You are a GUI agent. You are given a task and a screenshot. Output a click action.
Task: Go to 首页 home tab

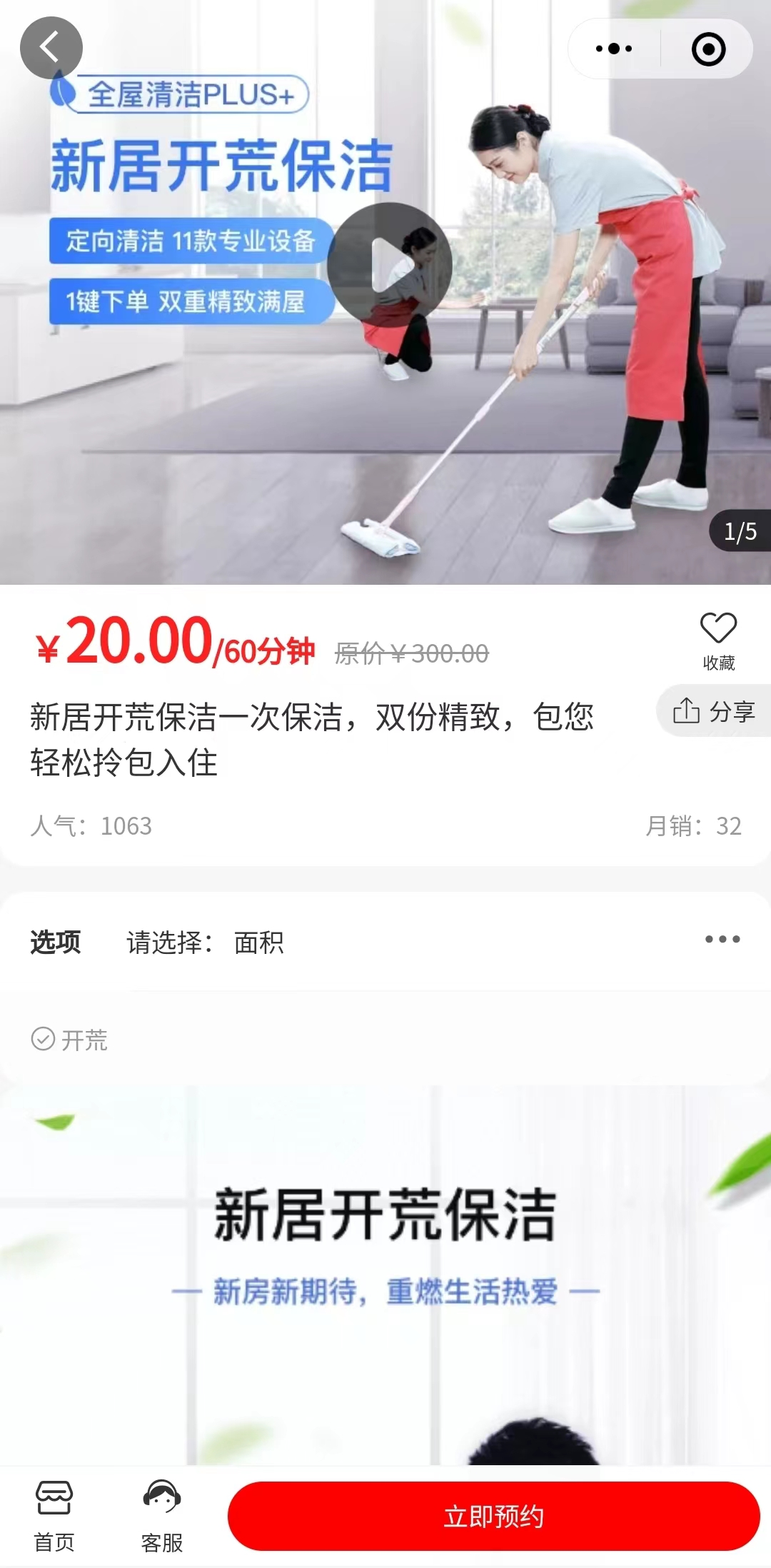click(x=54, y=1516)
